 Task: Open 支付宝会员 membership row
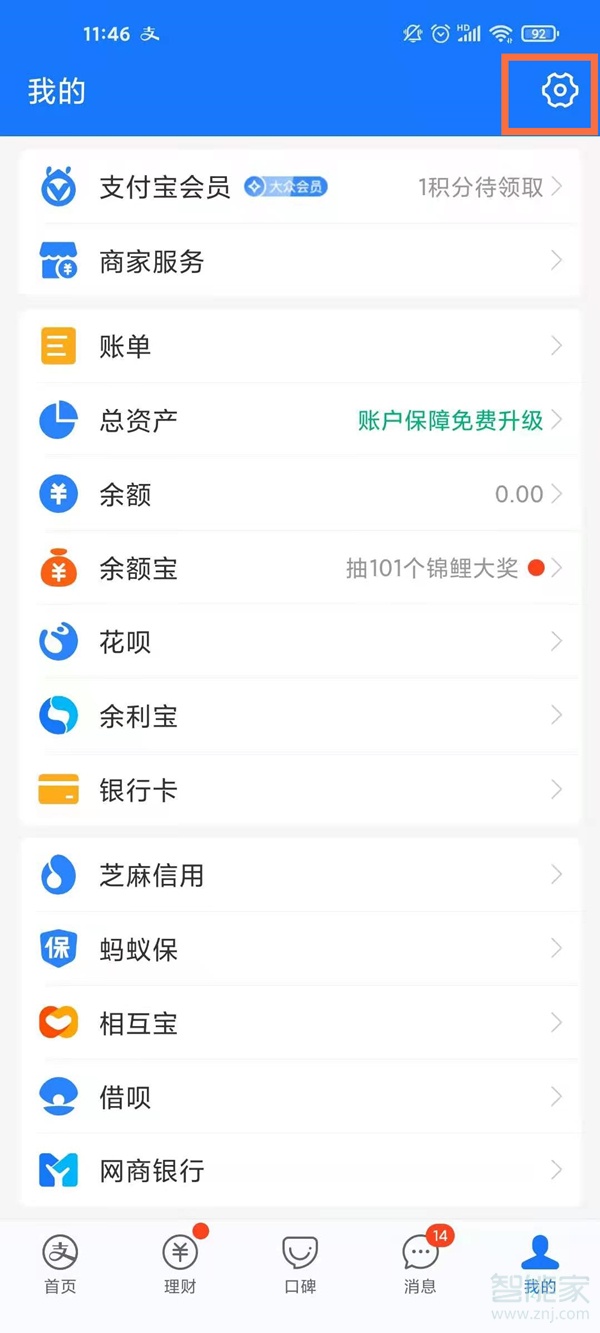click(300, 187)
